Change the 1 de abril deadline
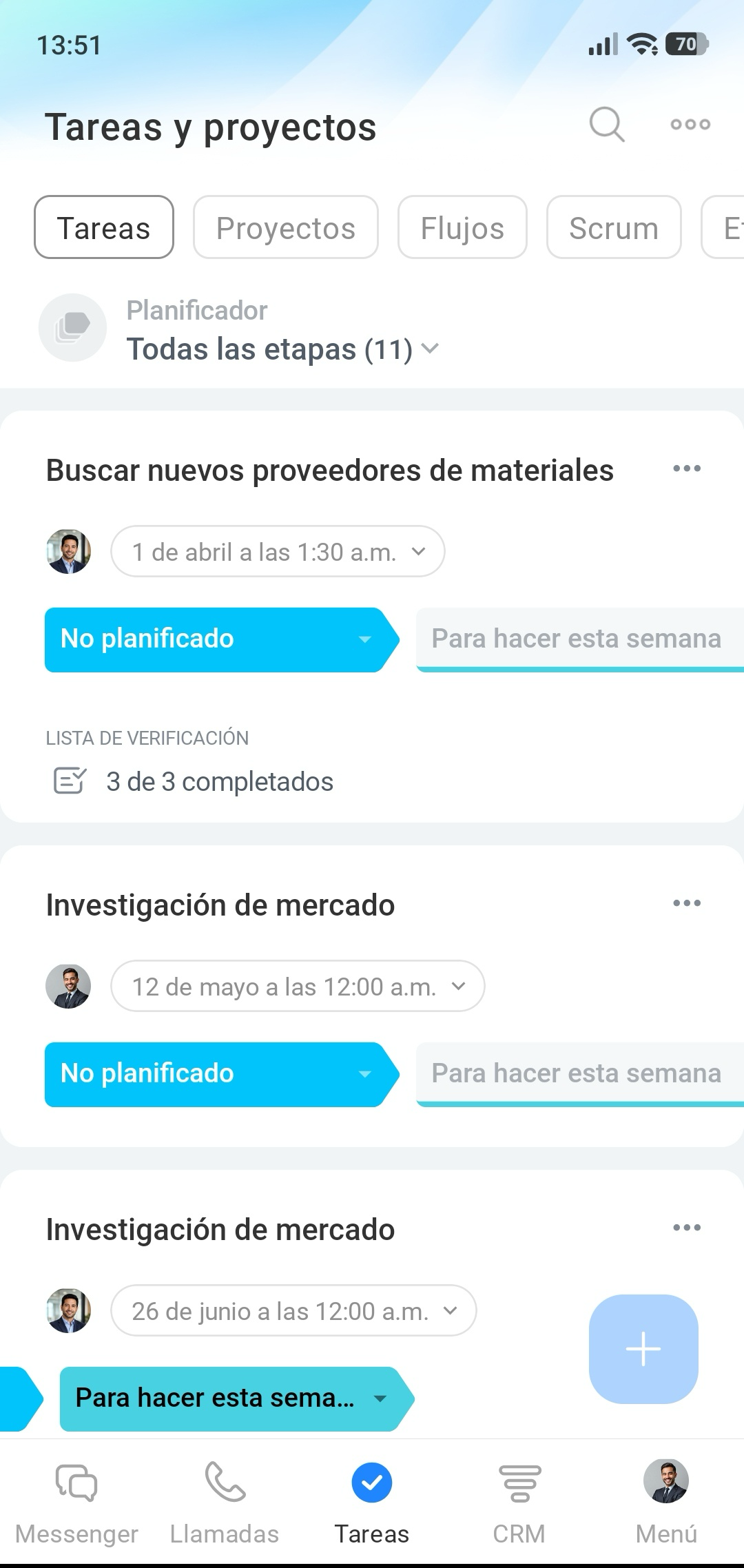Viewport: 744px width, 1568px height. coord(278,552)
